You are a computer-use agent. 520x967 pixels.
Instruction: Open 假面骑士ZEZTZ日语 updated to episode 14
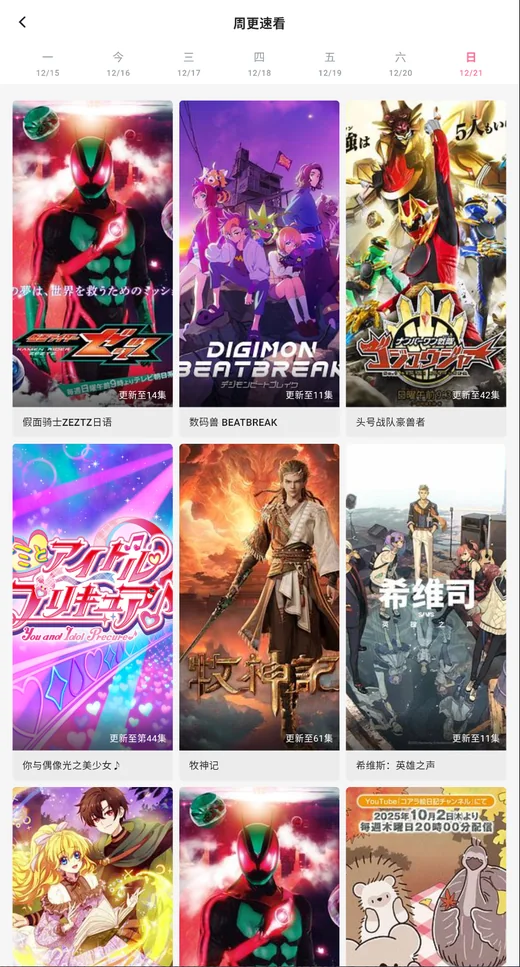click(93, 268)
